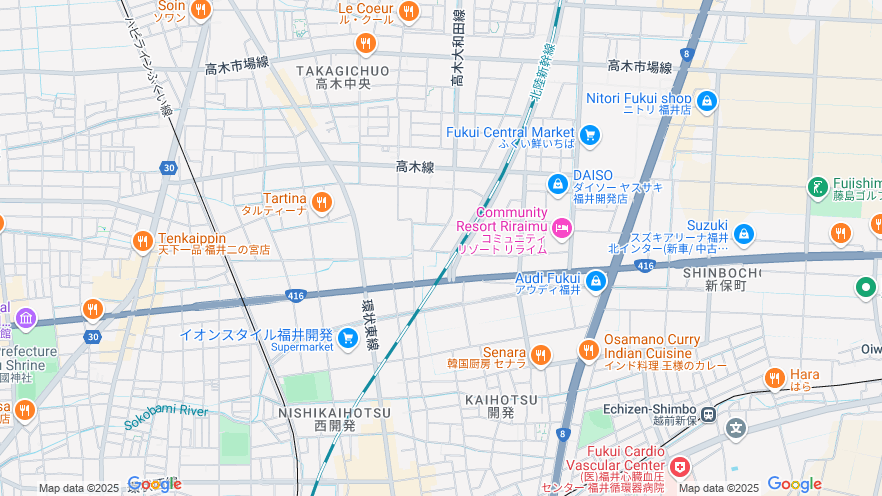This screenshot has width=882, height=496.
Task: Open the Suzuki dealership marker
Action: [x=743, y=234]
